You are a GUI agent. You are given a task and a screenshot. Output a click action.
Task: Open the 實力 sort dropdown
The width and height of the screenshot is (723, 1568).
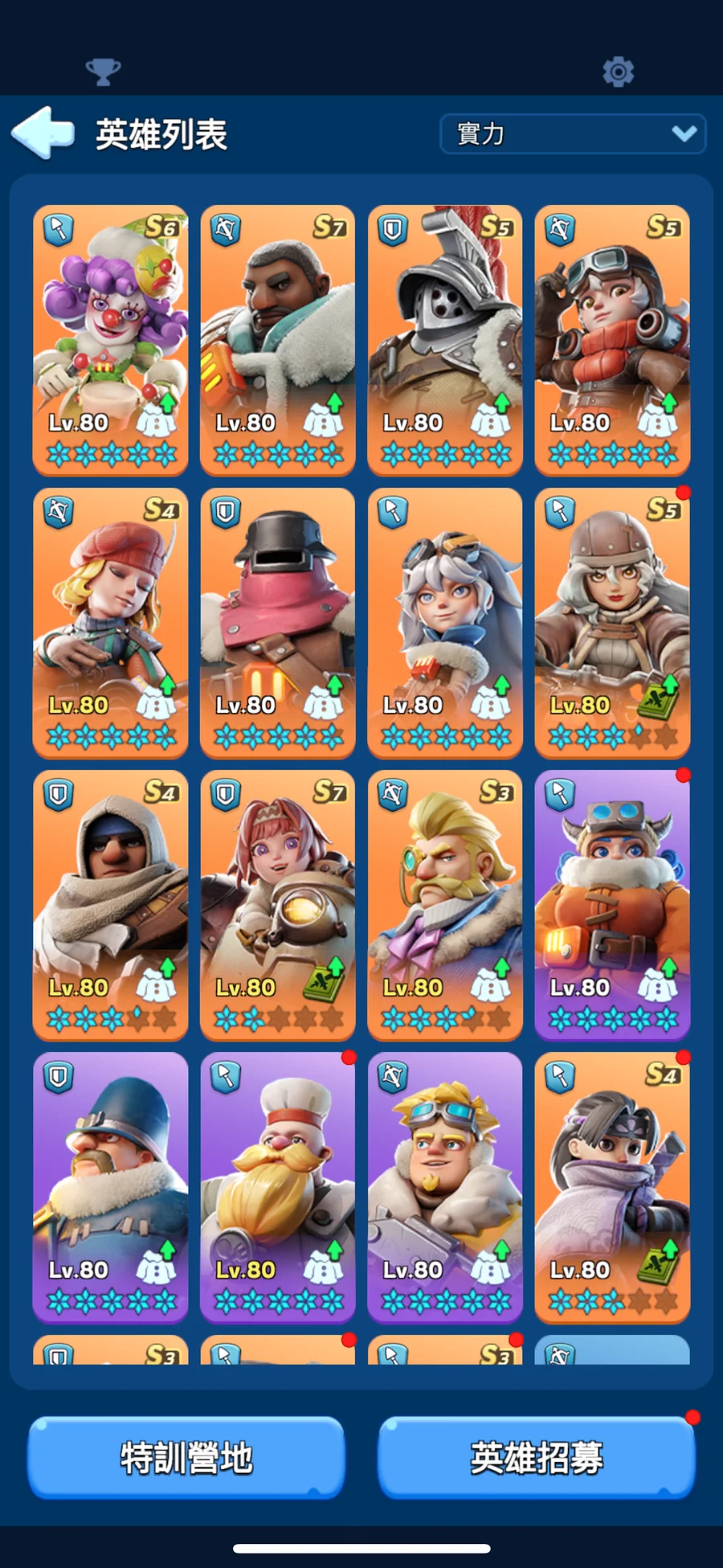573,133
